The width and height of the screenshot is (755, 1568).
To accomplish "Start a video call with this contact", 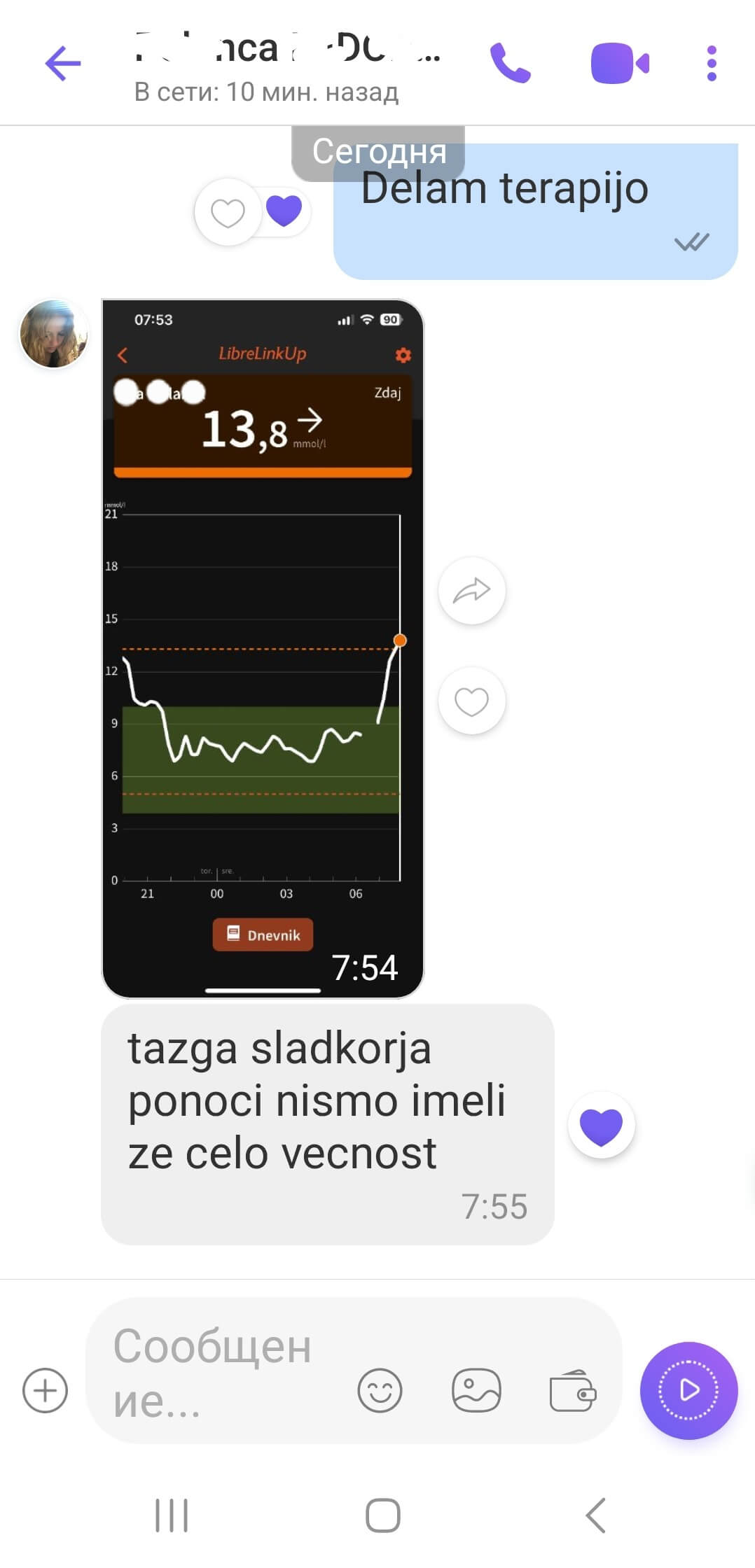I will [x=620, y=63].
